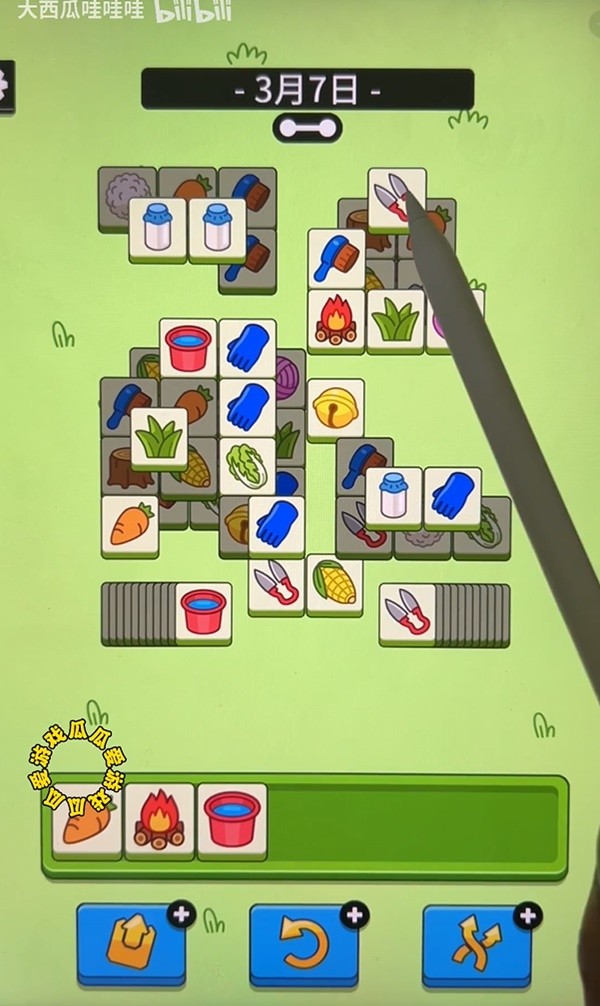
Task: Select the golden bell tile
Action: (x=336, y=407)
